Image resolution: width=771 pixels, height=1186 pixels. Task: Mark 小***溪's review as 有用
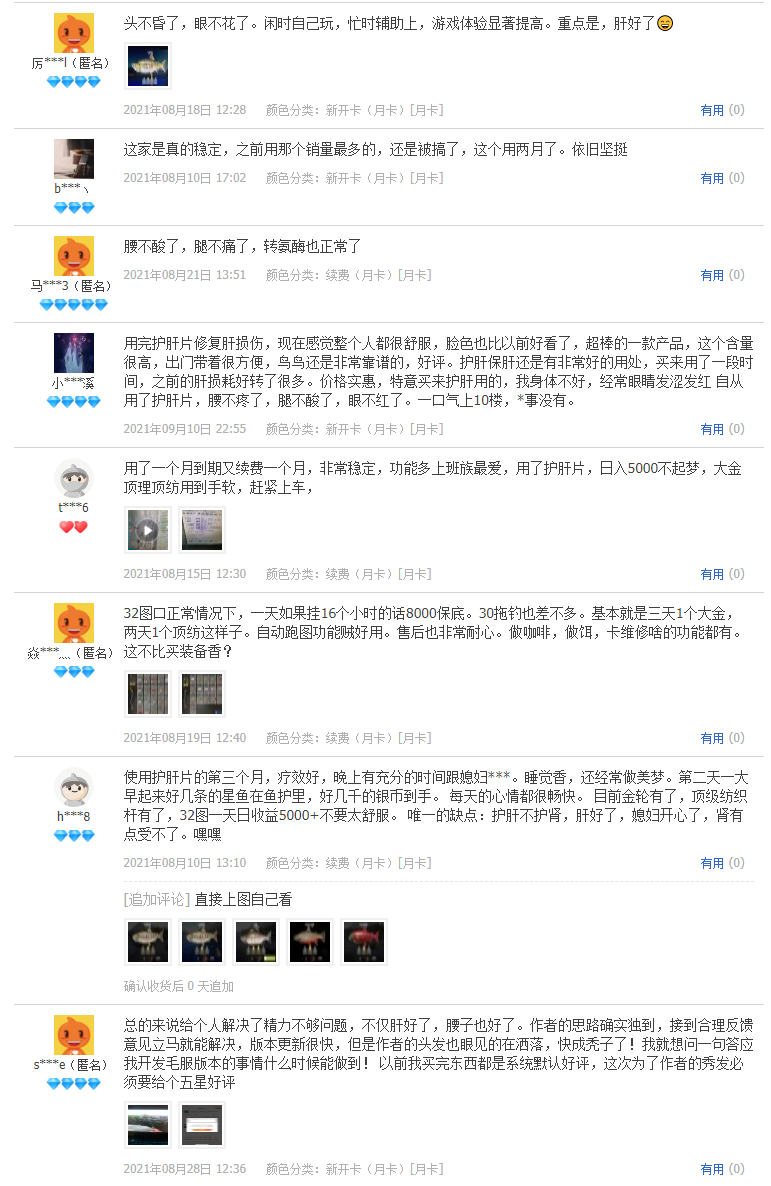[712, 429]
